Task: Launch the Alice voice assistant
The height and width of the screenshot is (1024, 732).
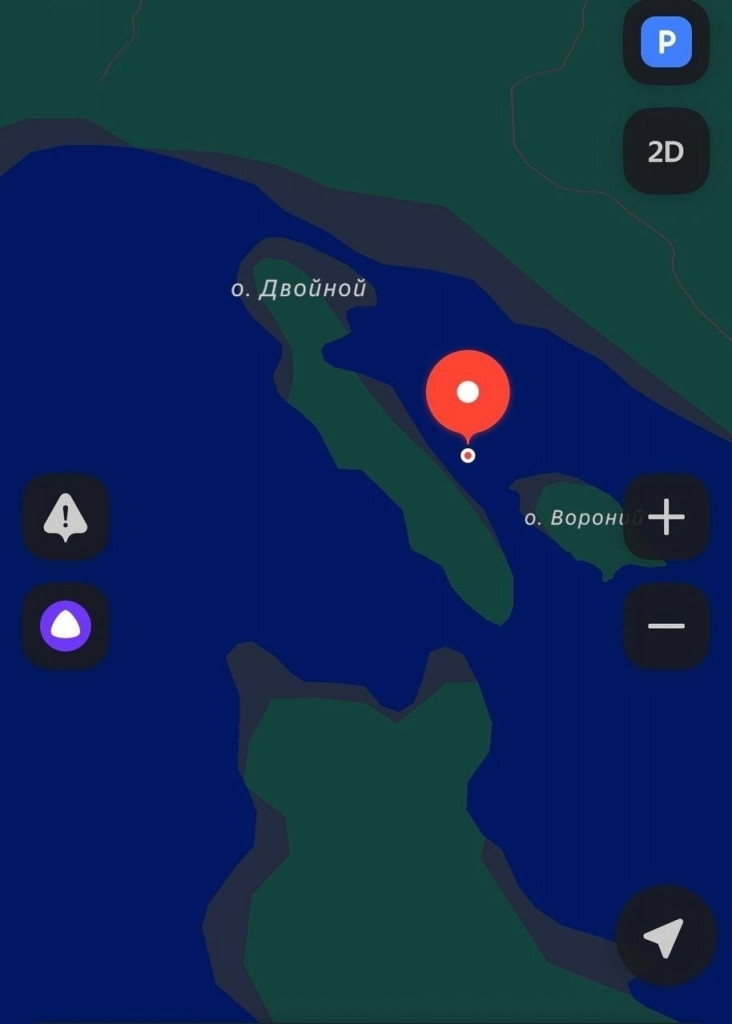Action: (66, 627)
